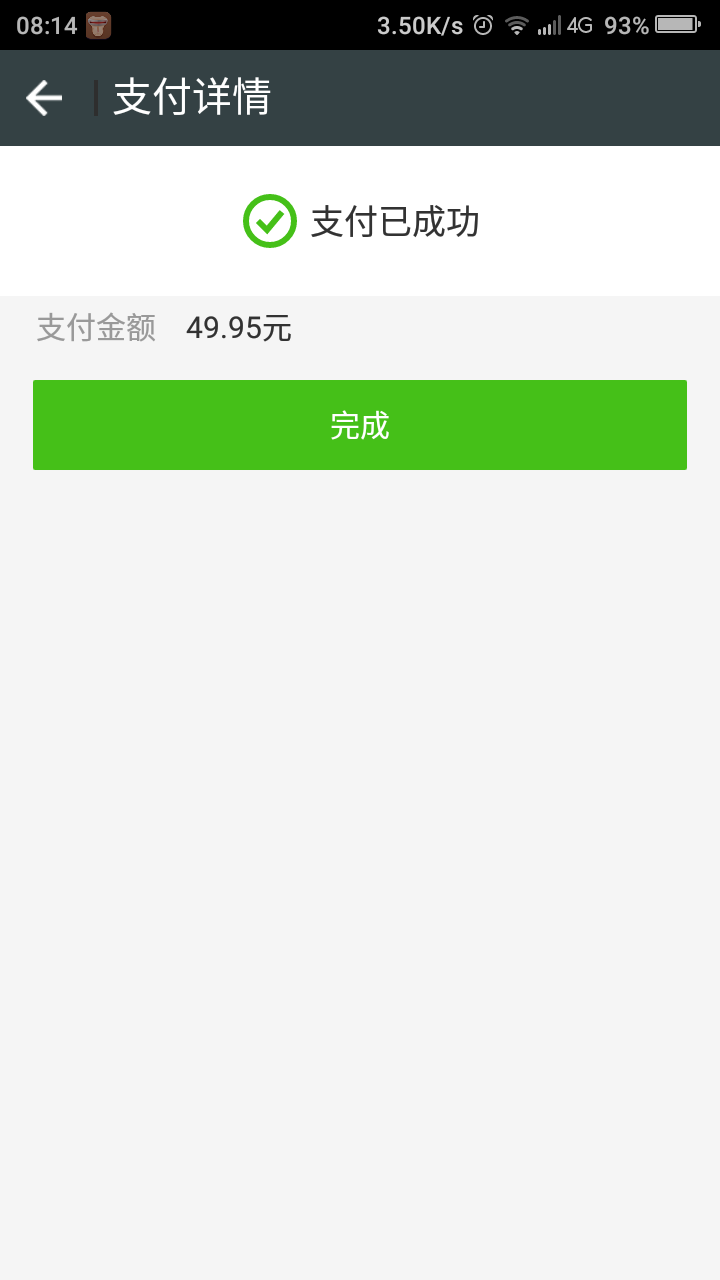Select the 49.95元 payment amount
This screenshot has width=720, height=1280.
238,327
